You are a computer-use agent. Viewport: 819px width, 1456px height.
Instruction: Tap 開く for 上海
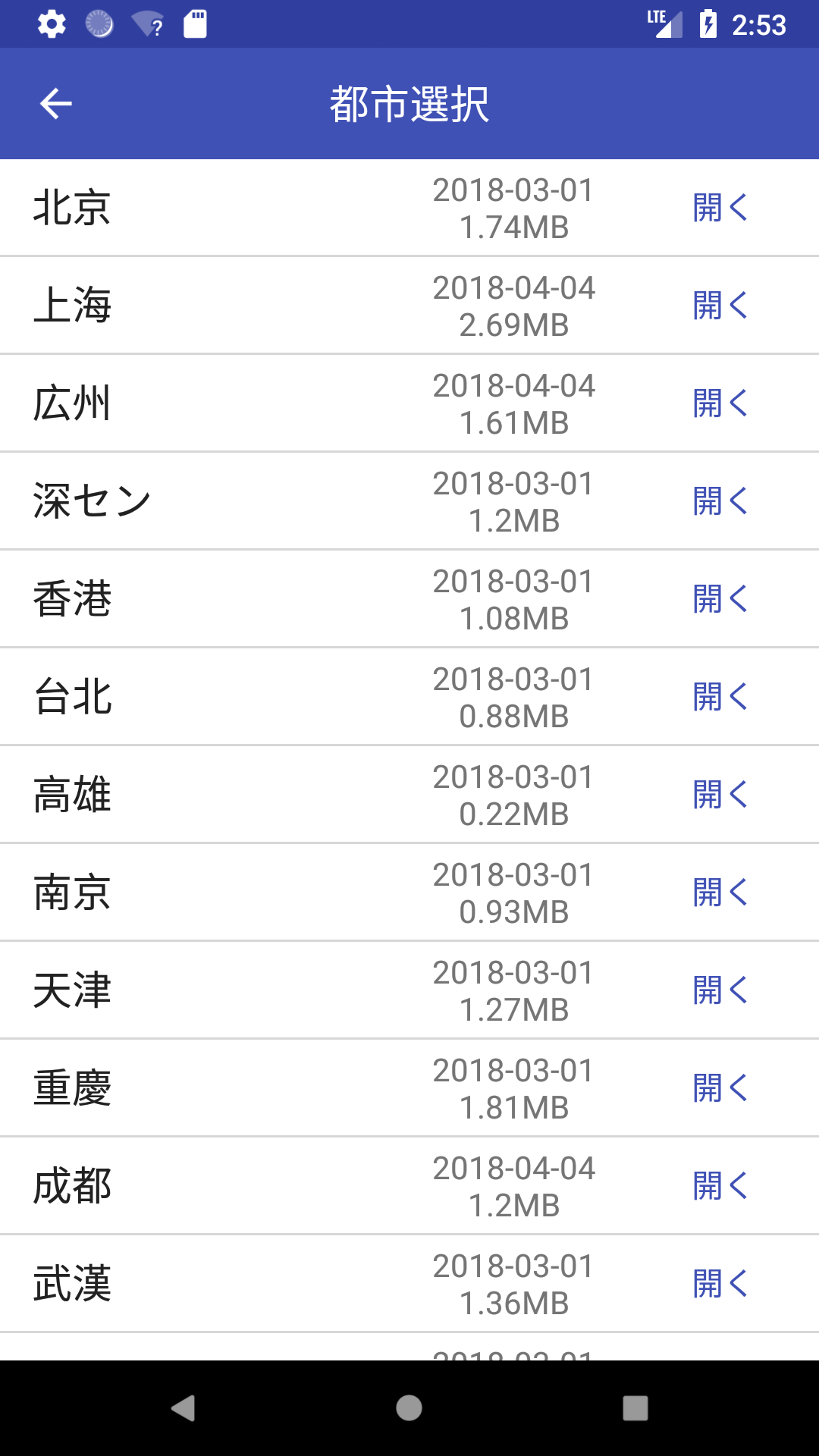pos(720,306)
